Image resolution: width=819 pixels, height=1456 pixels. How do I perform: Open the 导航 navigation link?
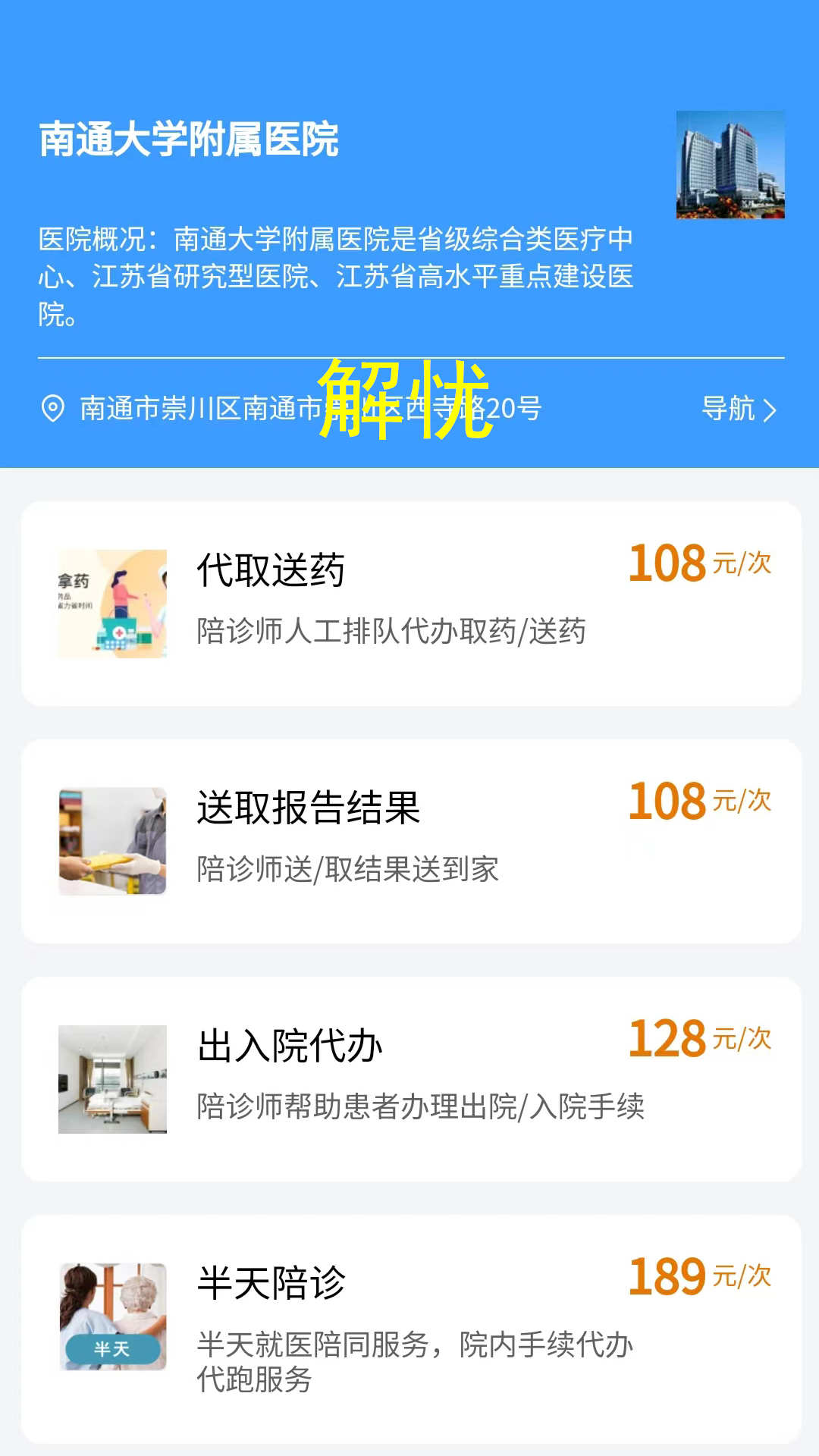click(x=729, y=409)
